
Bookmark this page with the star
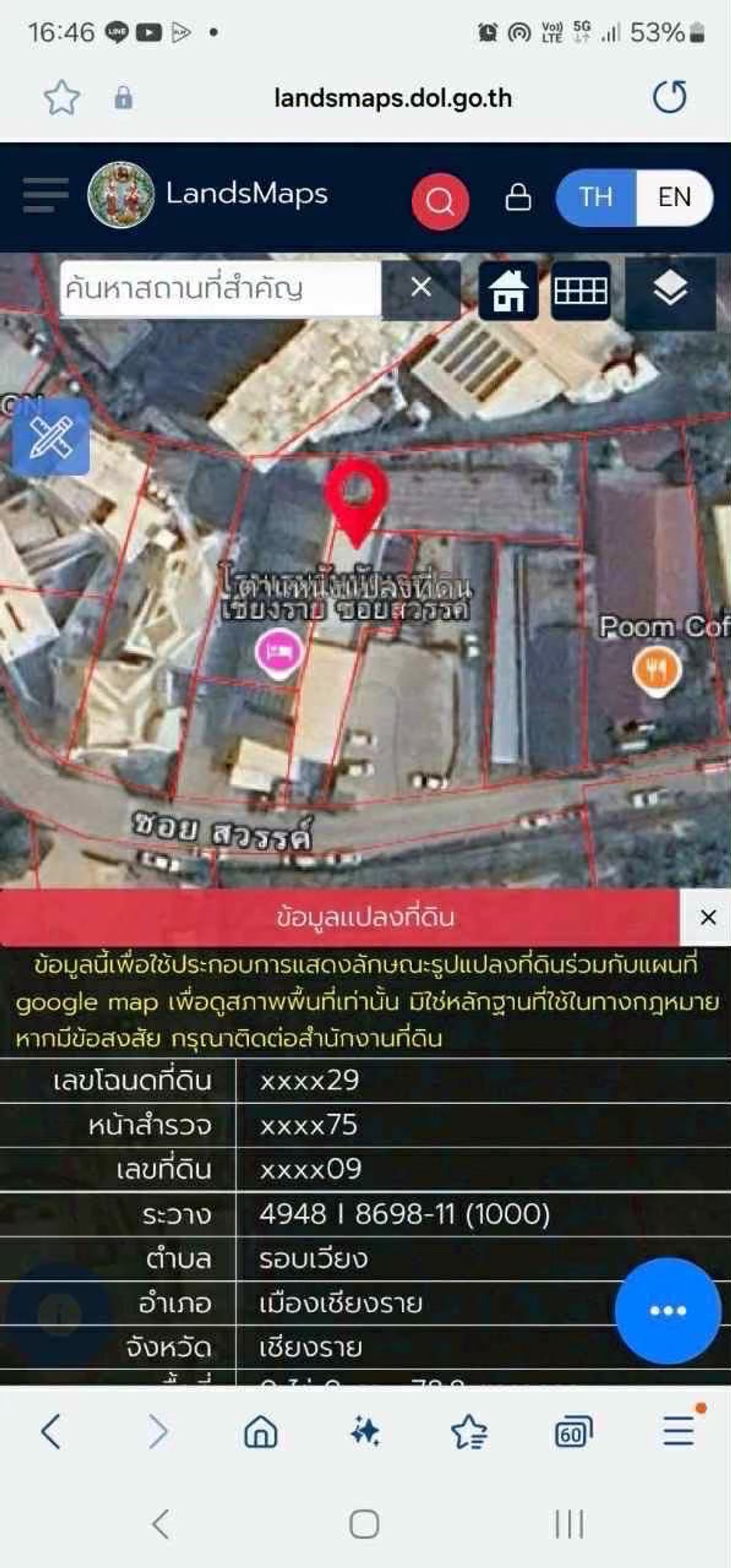62,98
